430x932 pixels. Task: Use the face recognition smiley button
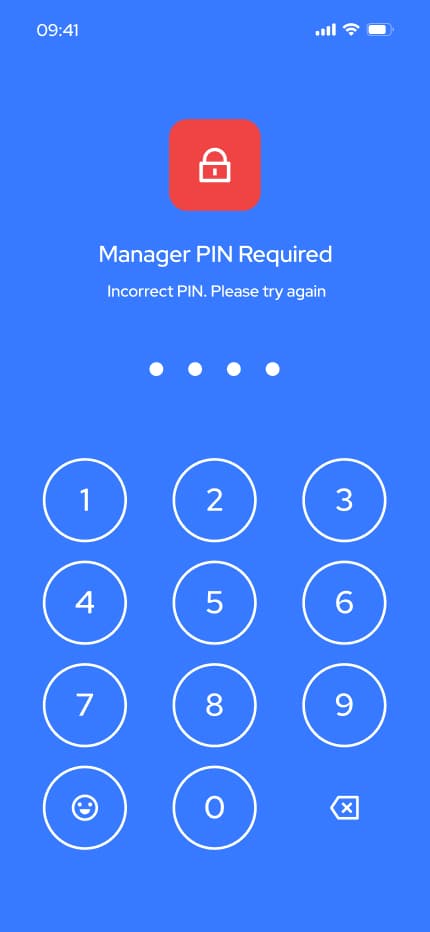(85, 808)
